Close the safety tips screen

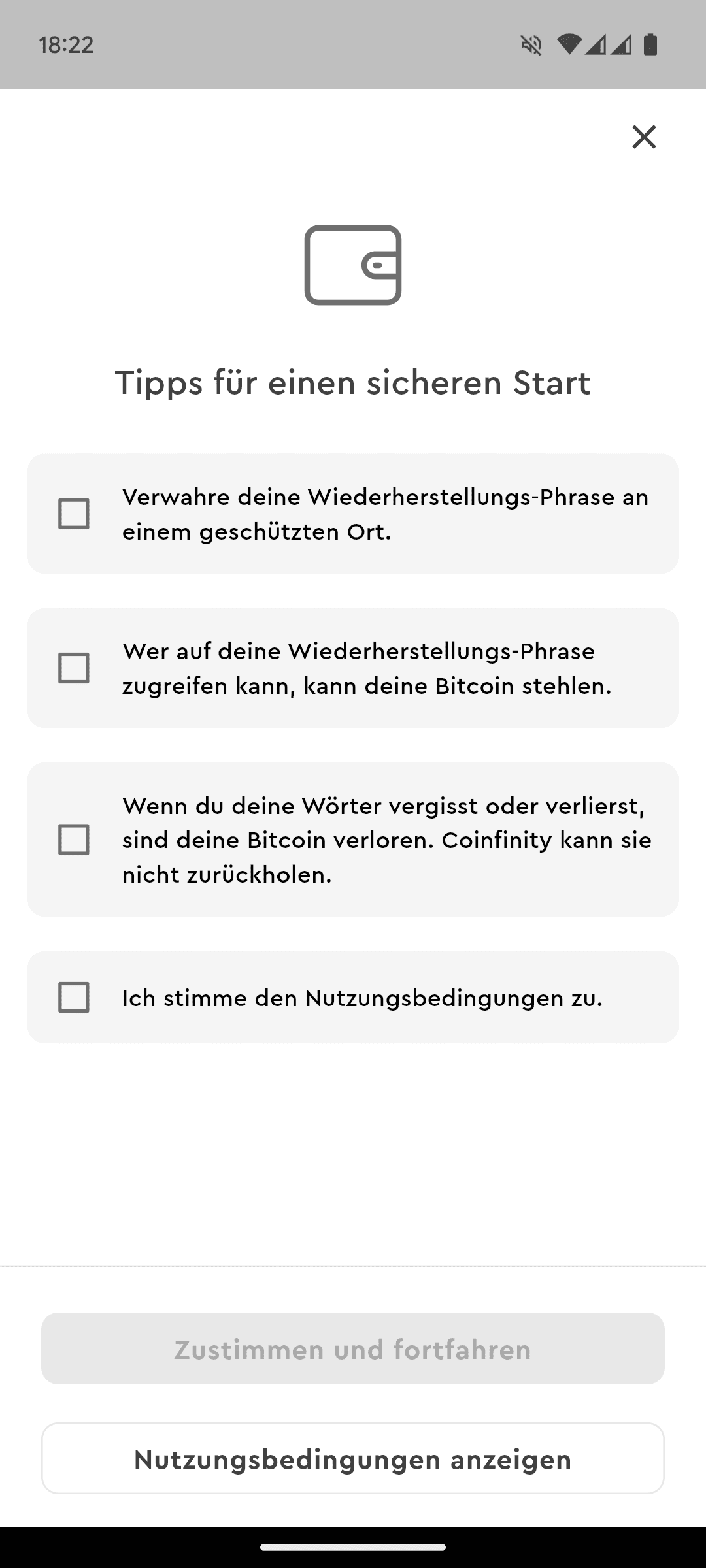[x=644, y=137]
